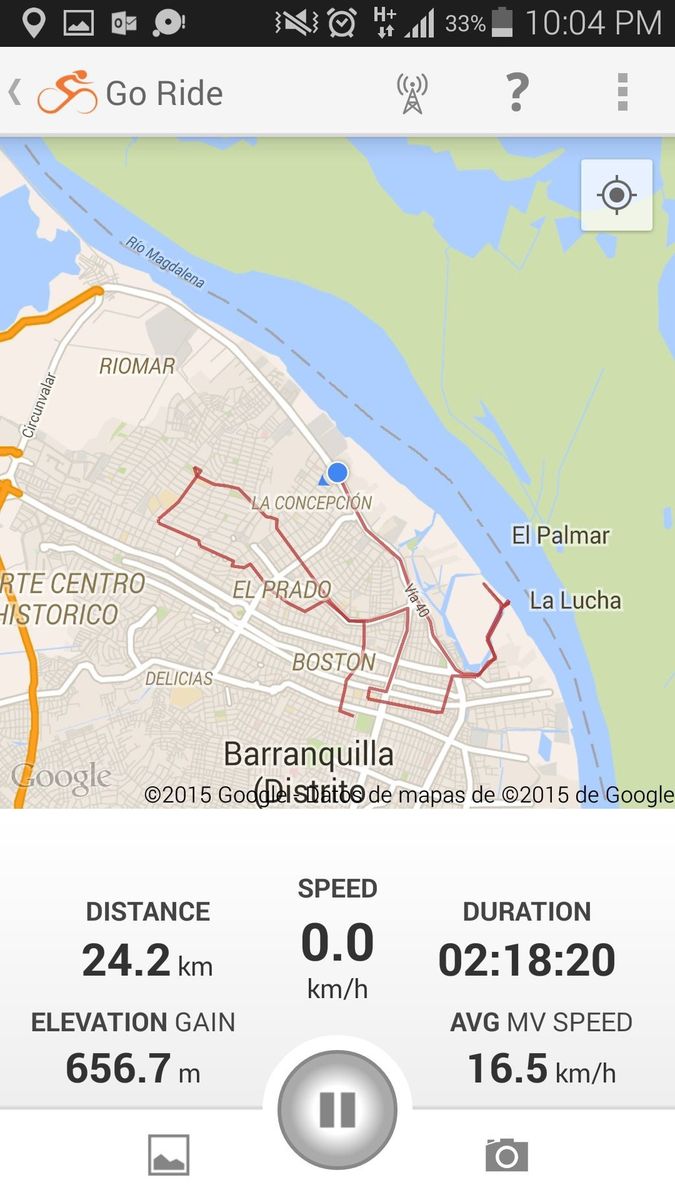675x1200 pixels.
Task: Open the photo gallery icon
Action: [168, 1155]
